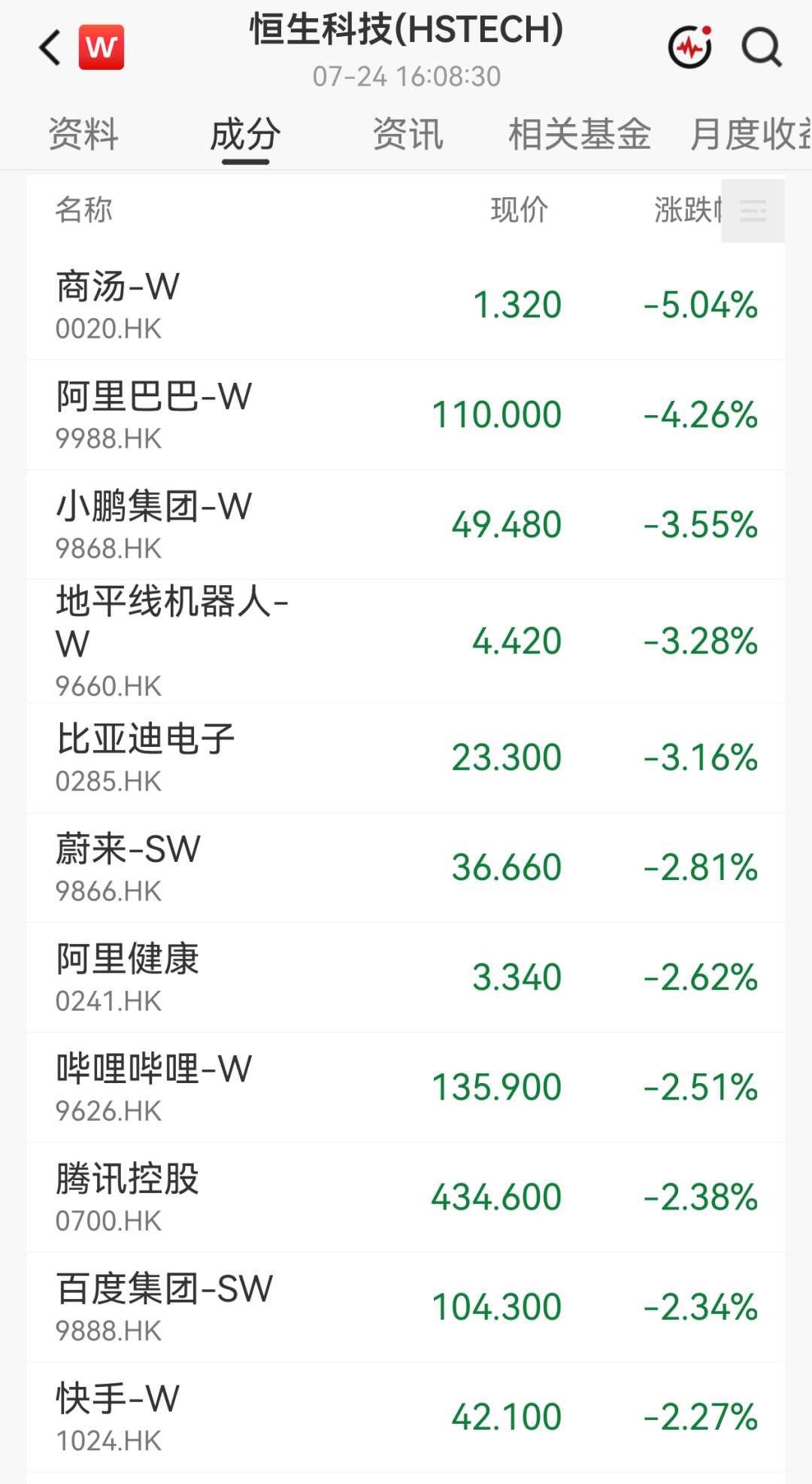
Task: Open the 百度集团-SW stock row
Action: [406, 1307]
